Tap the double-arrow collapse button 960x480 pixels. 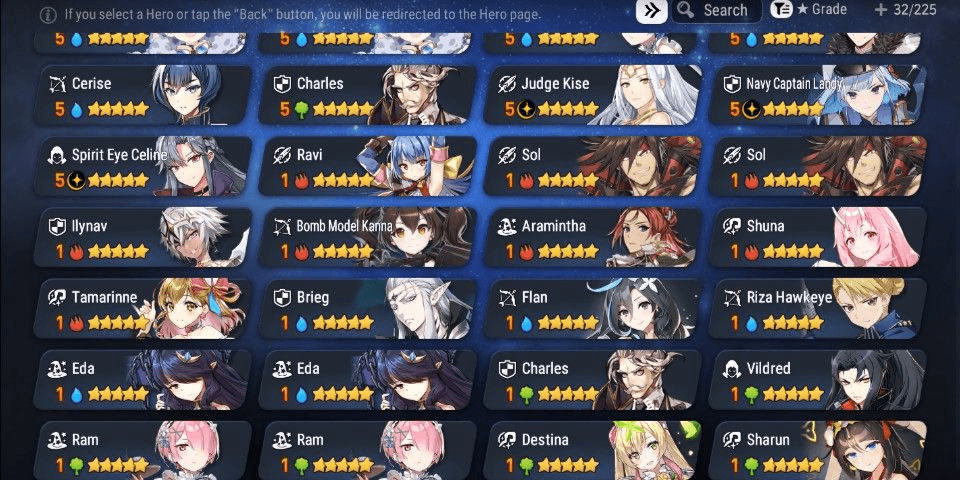point(652,11)
